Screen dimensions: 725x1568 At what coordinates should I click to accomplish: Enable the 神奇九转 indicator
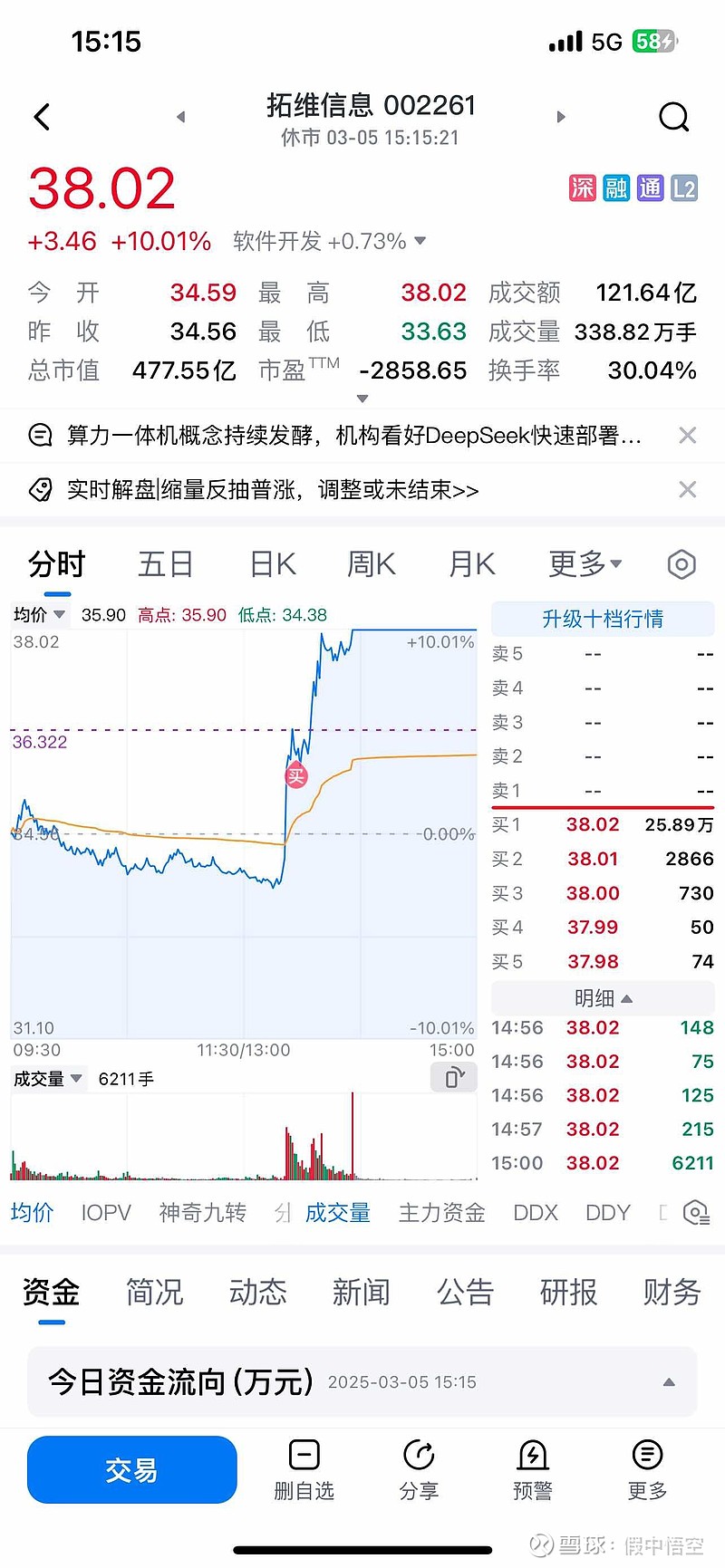pos(201,1212)
